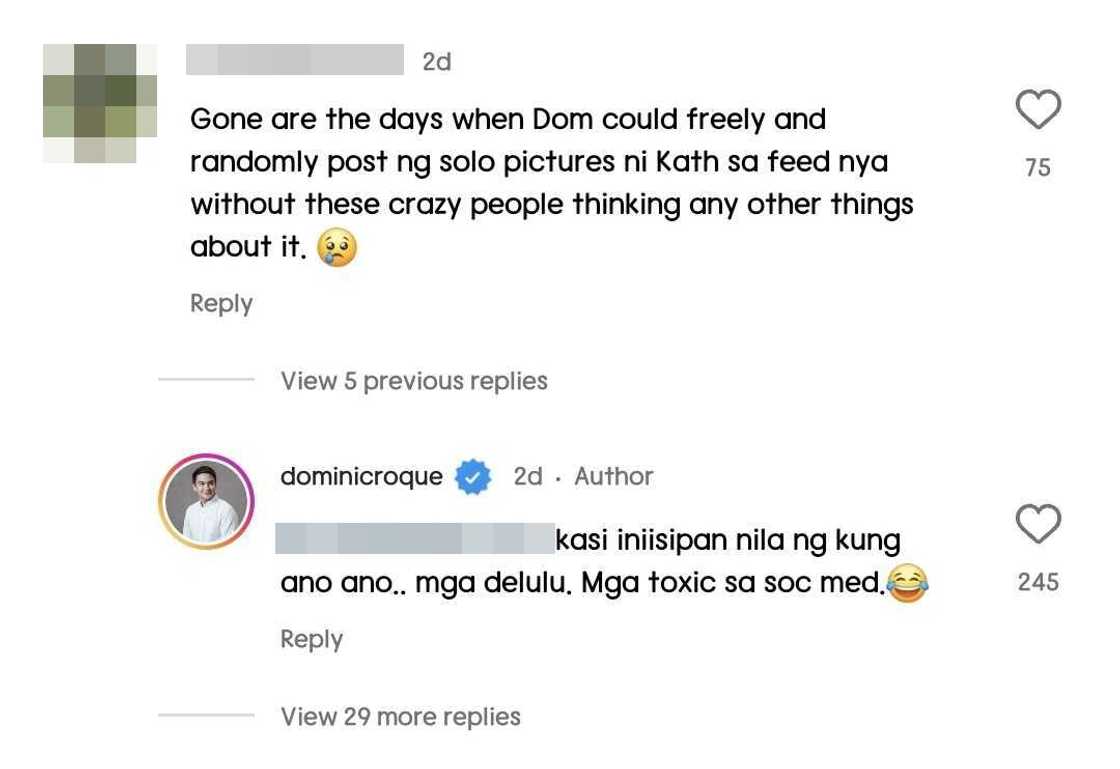The image size is (1120, 769).
Task: Reply to the comment with 75 likes
Action: click(221, 304)
